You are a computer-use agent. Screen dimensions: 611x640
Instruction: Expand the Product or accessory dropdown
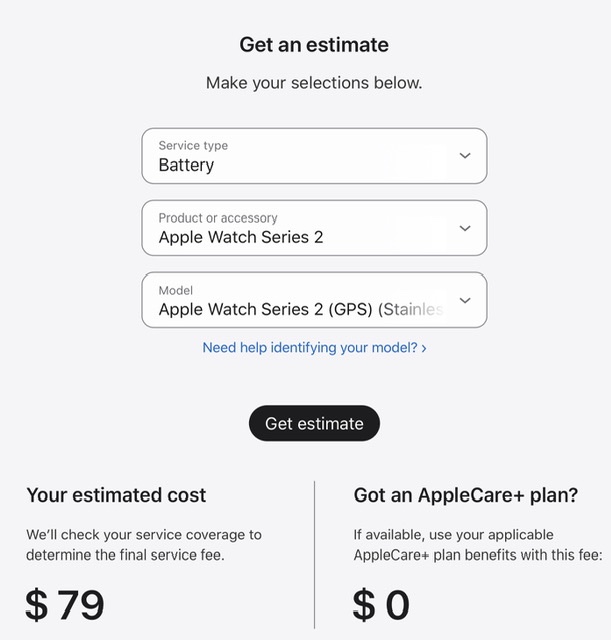click(x=314, y=228)
